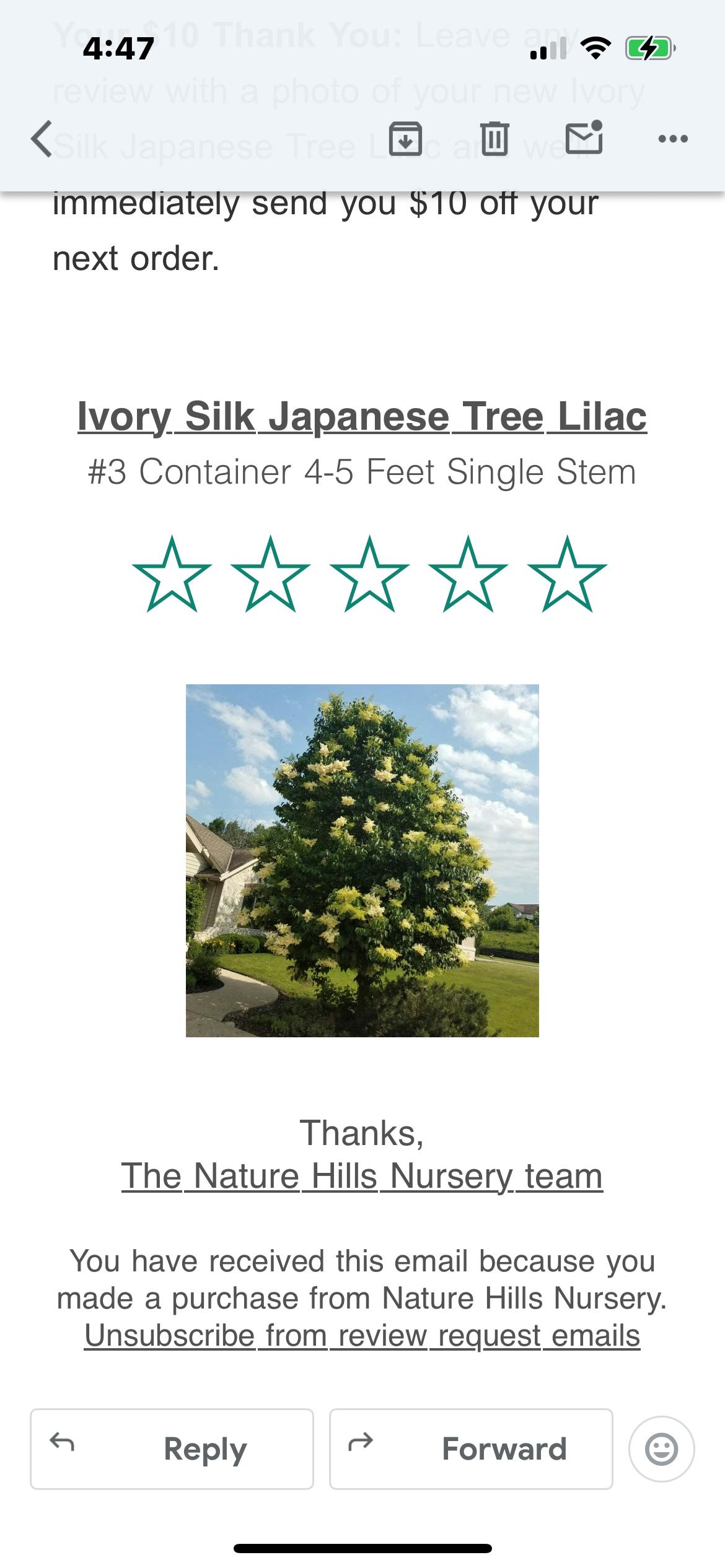Screen dimensions: 725x1568
Task: Rate the tree lilac five stars
Action: (567, 574)
